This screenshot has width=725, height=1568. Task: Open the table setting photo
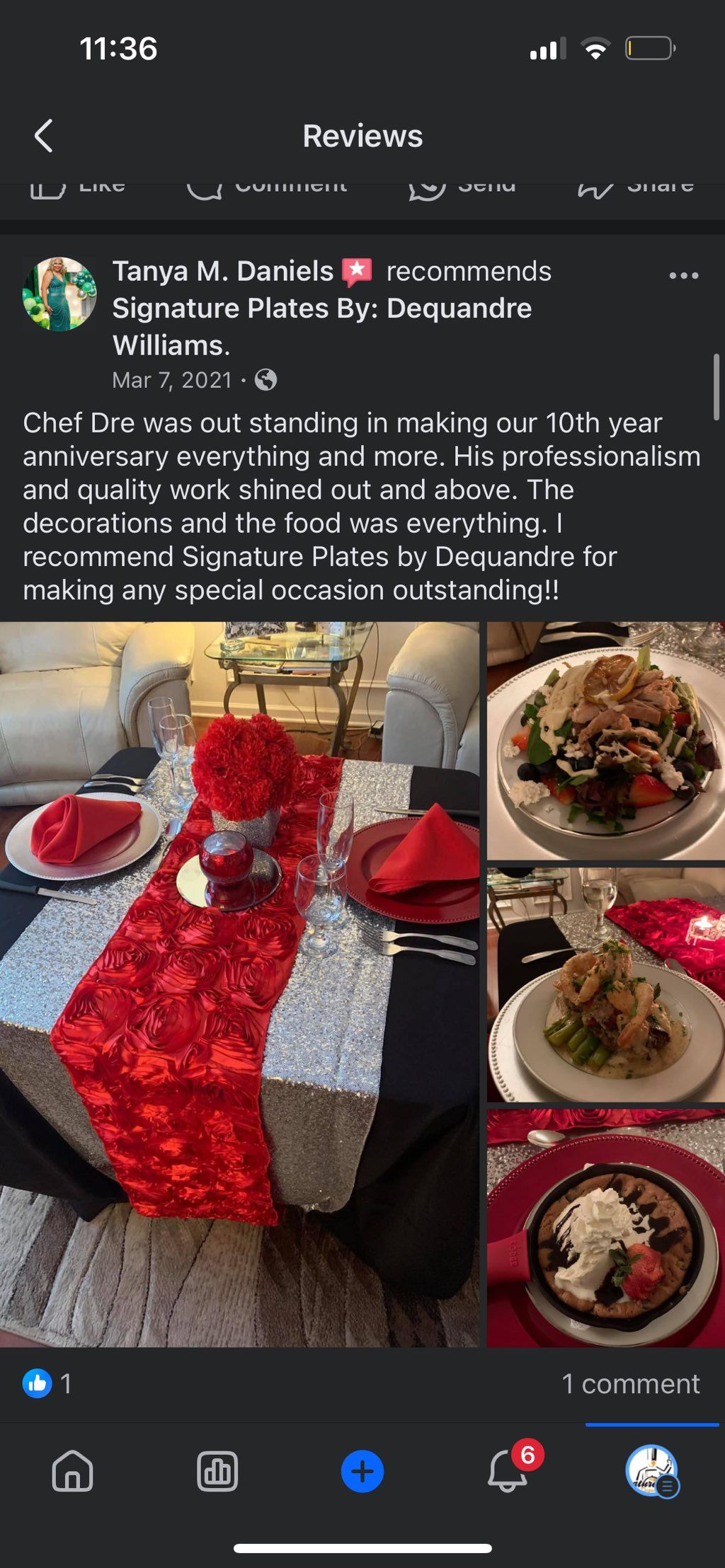[239, 984]
